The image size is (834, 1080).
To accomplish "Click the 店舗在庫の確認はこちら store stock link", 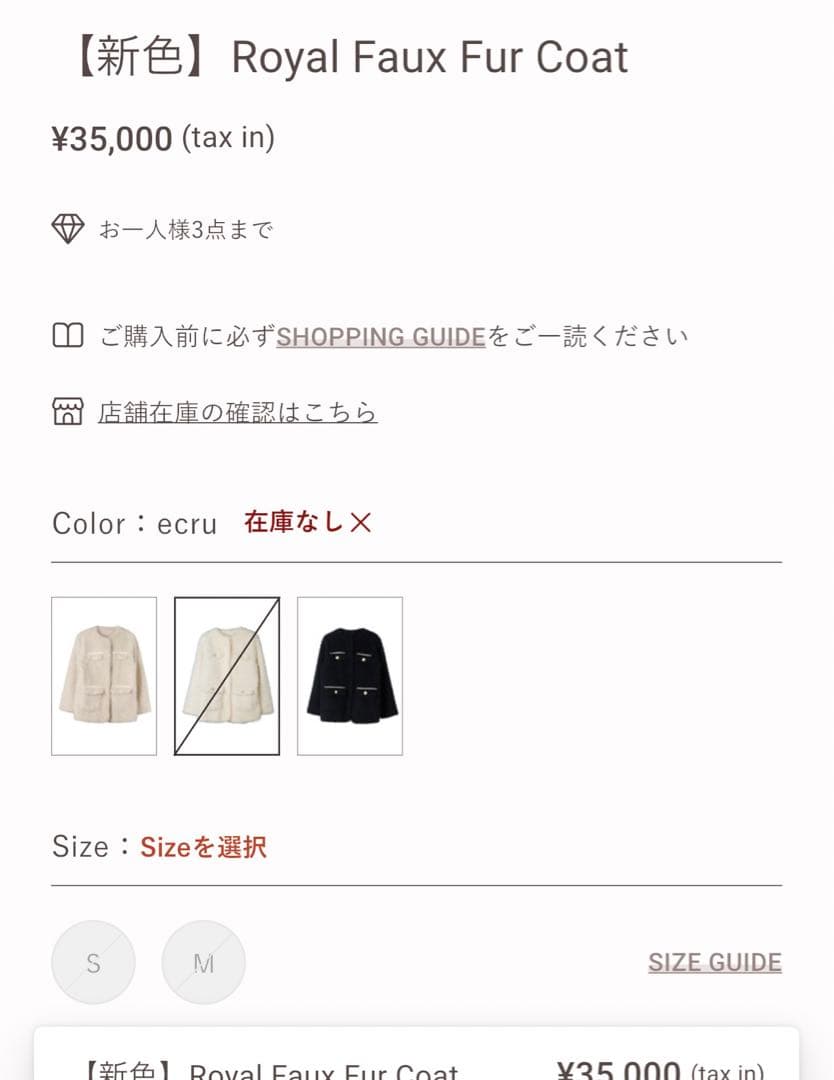I will click(236, 411).
